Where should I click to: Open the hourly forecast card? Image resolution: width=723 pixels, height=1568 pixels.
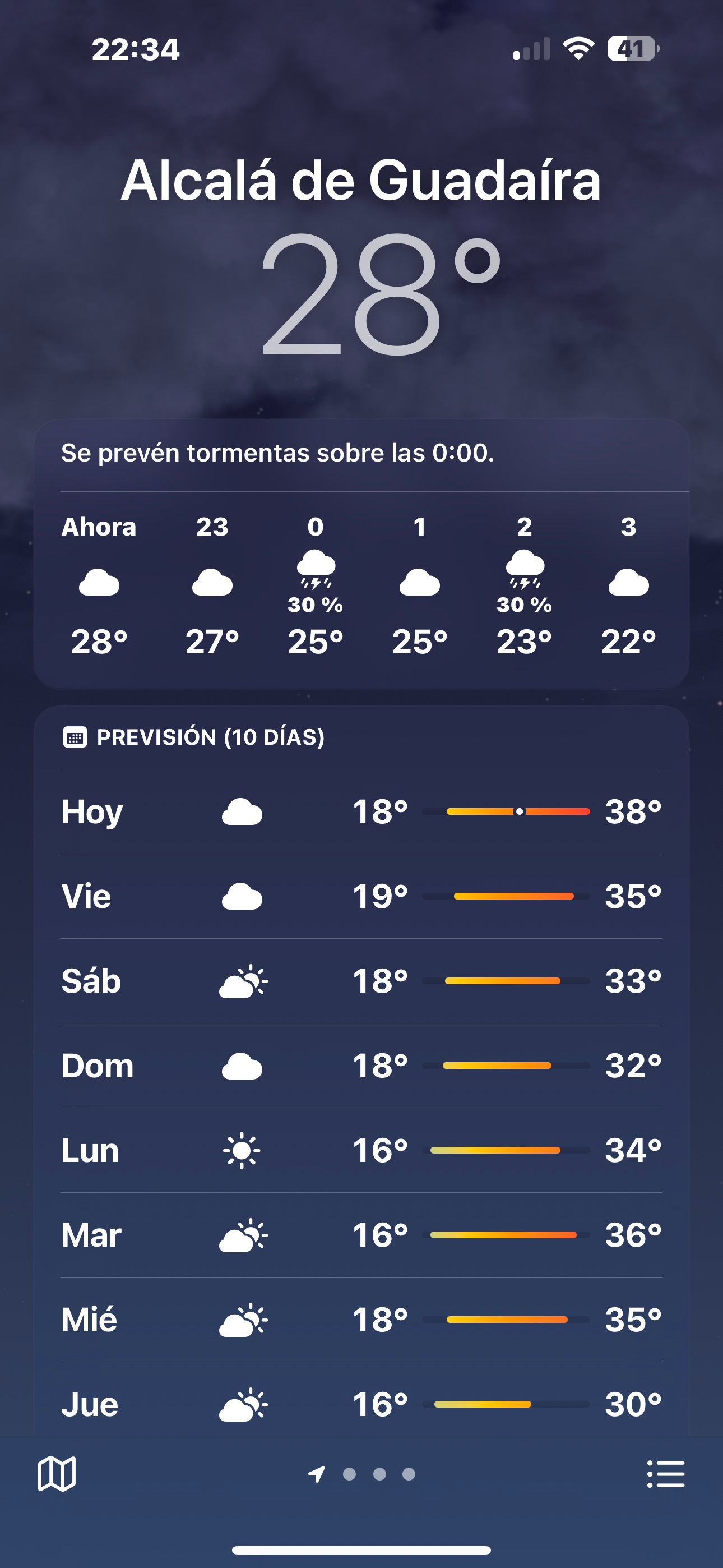click(361, 584)
